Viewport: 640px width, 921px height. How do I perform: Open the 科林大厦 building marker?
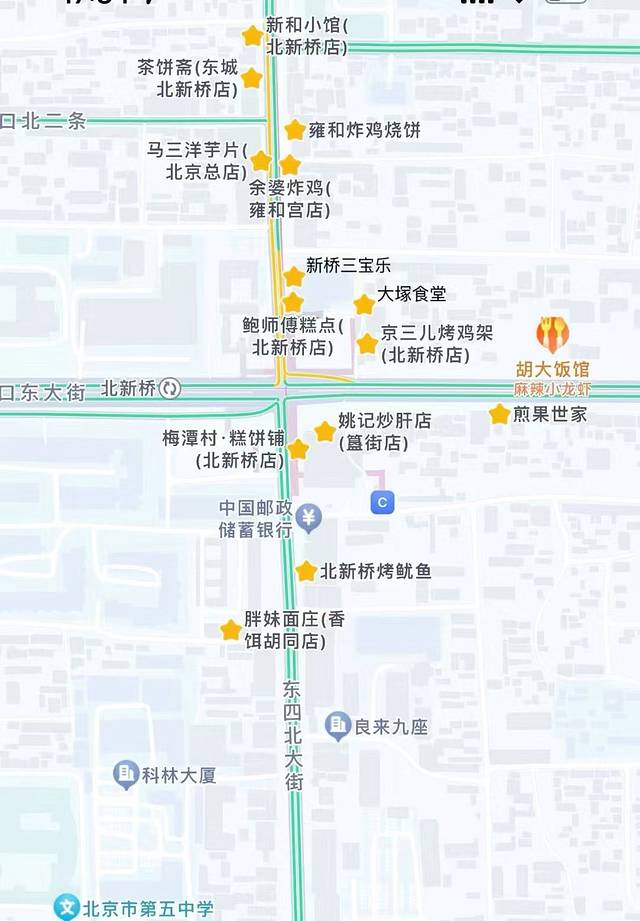point(126,774)
